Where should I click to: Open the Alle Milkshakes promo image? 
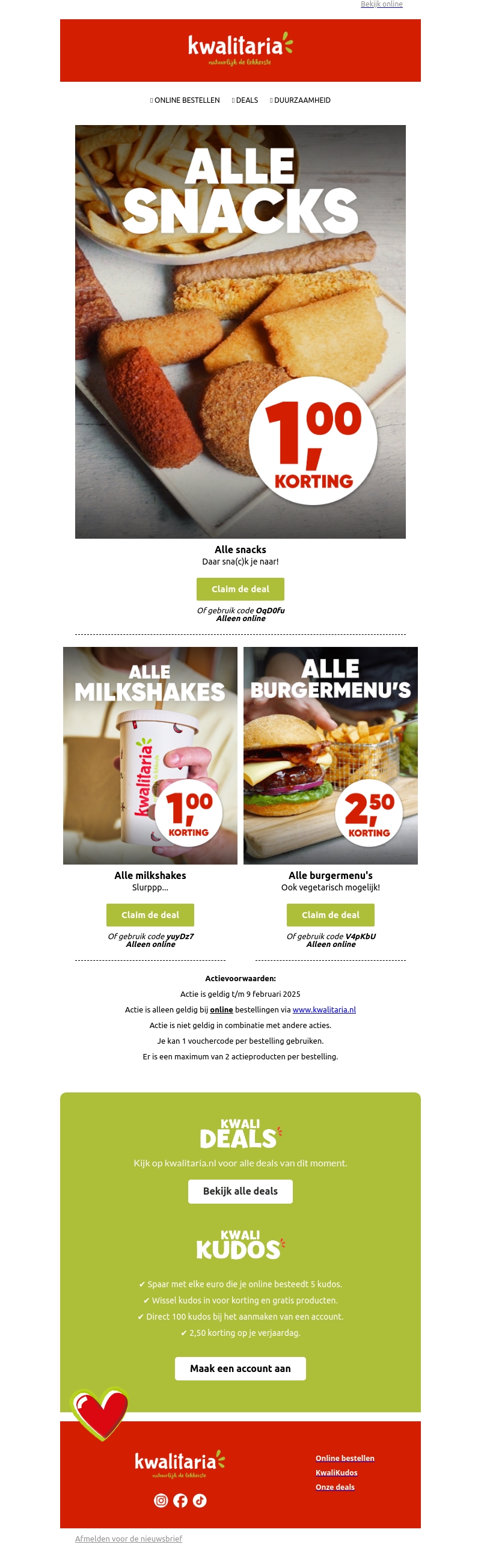pyautogui.click(x=150, y=755)
